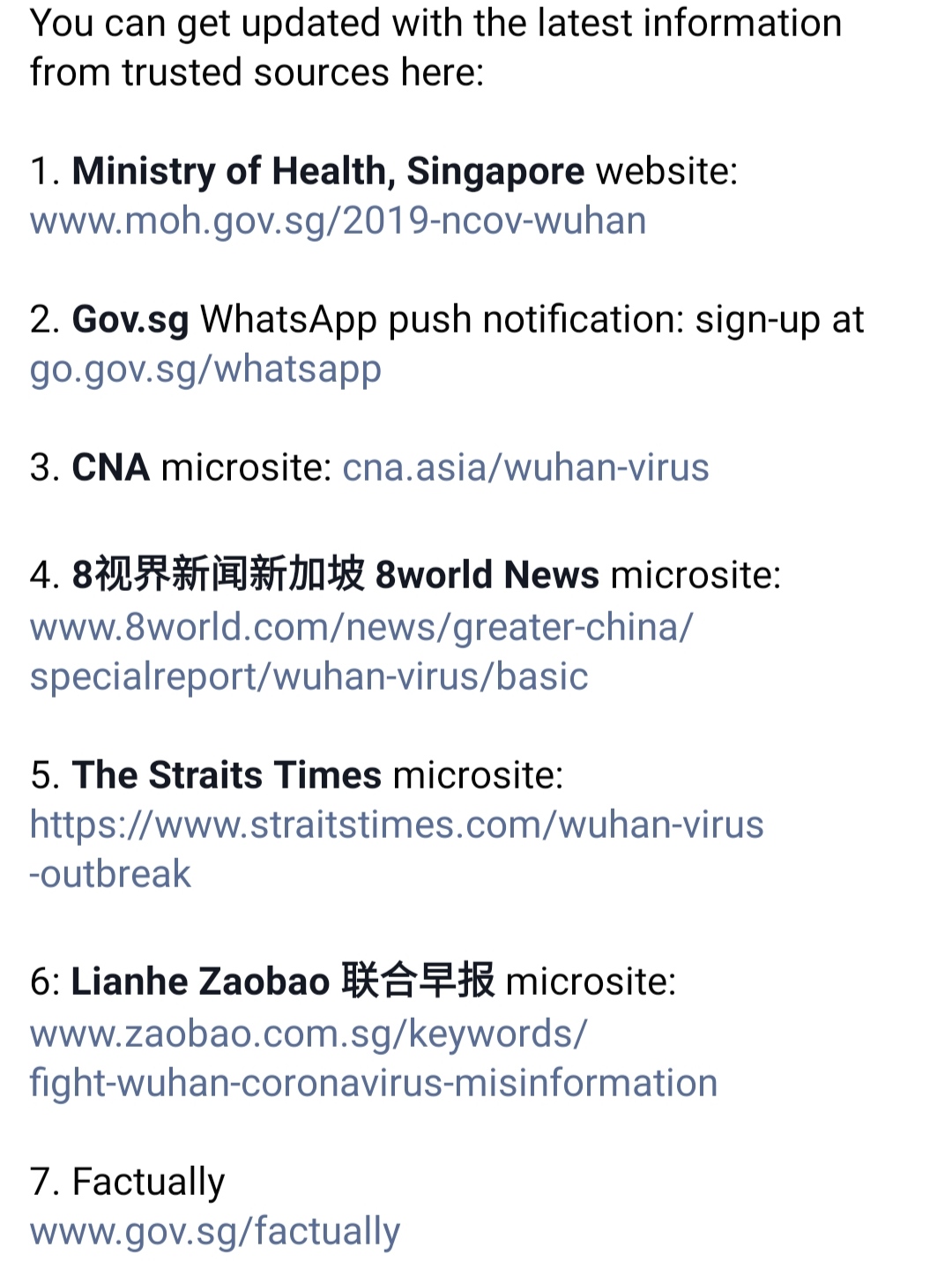The height and width of the screenshot is (1277, 952).
Task: Follow the Straits Times outbreak microsite link
Action: [397, 825]
